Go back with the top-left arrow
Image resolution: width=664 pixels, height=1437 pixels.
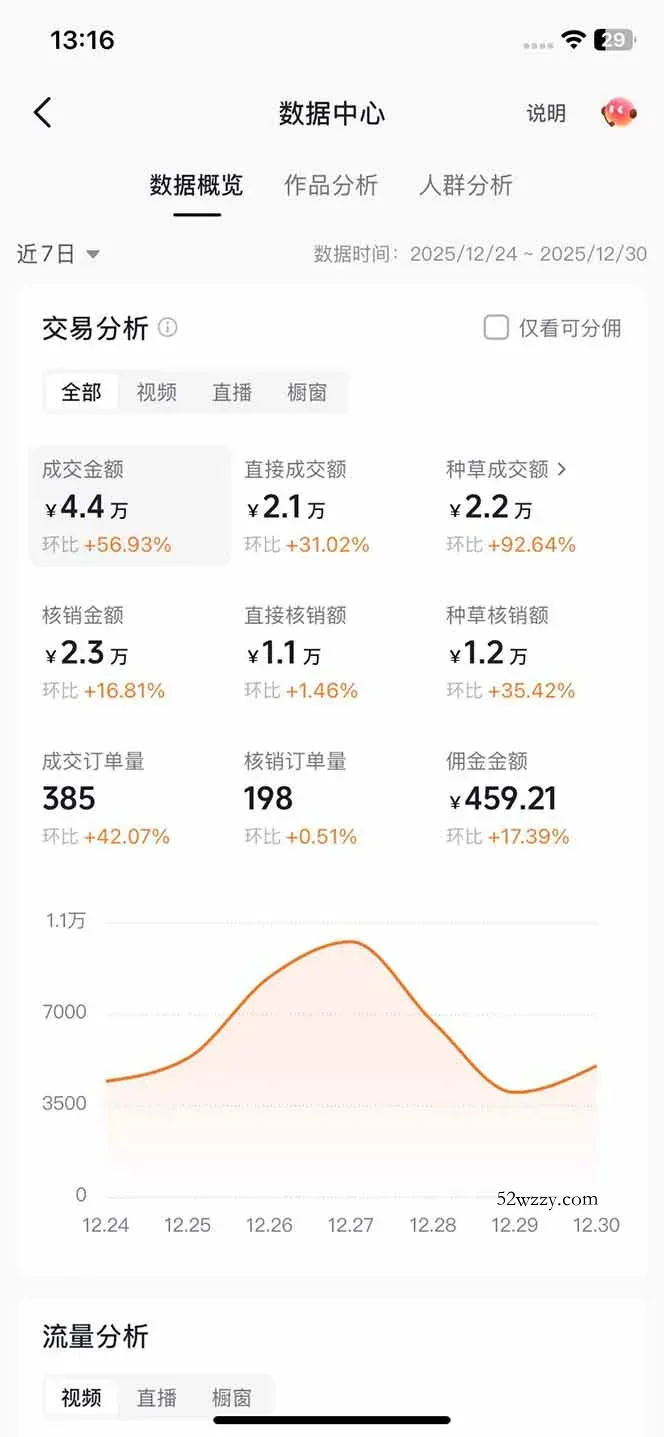click(42, 113)
